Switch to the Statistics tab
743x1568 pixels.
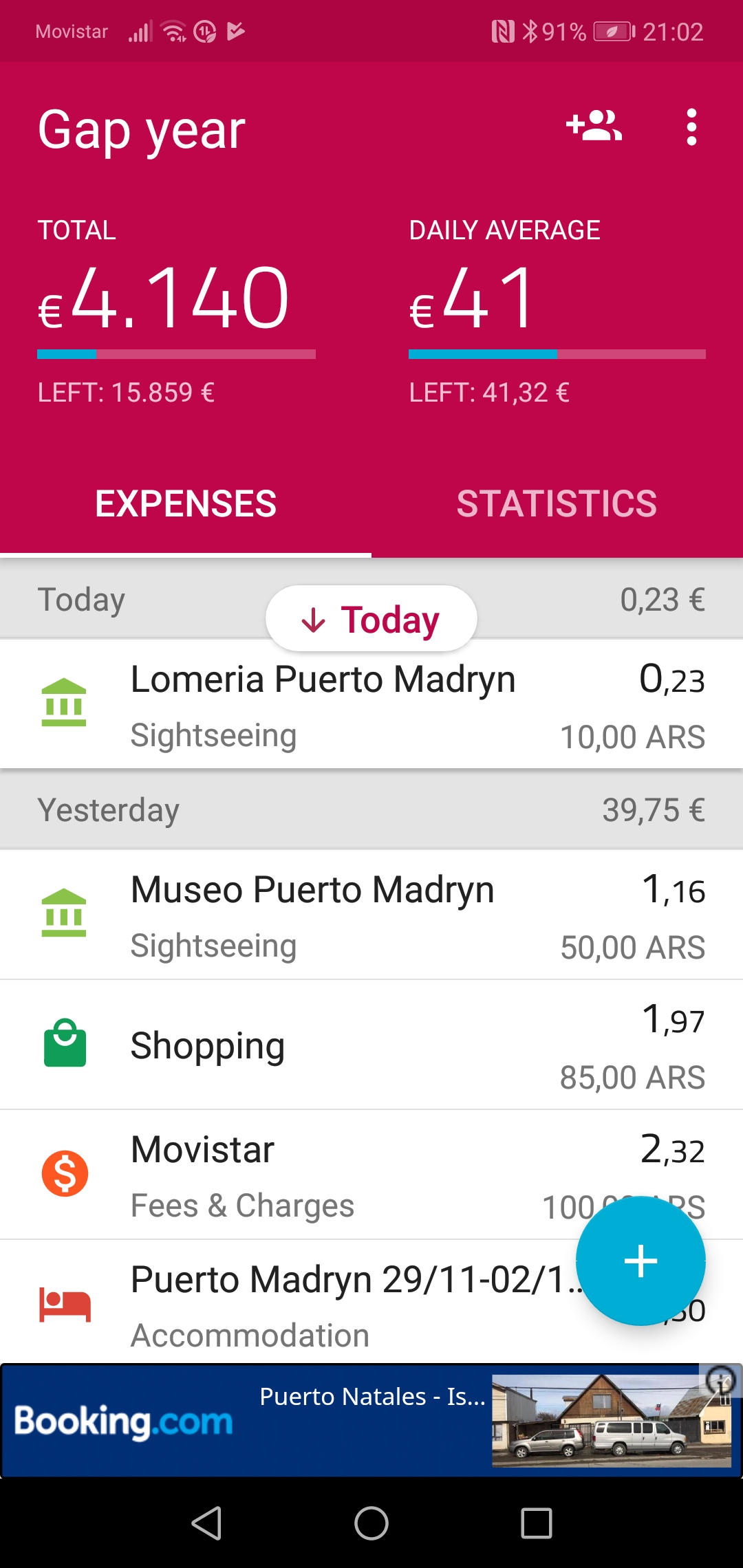click(557, 503)
